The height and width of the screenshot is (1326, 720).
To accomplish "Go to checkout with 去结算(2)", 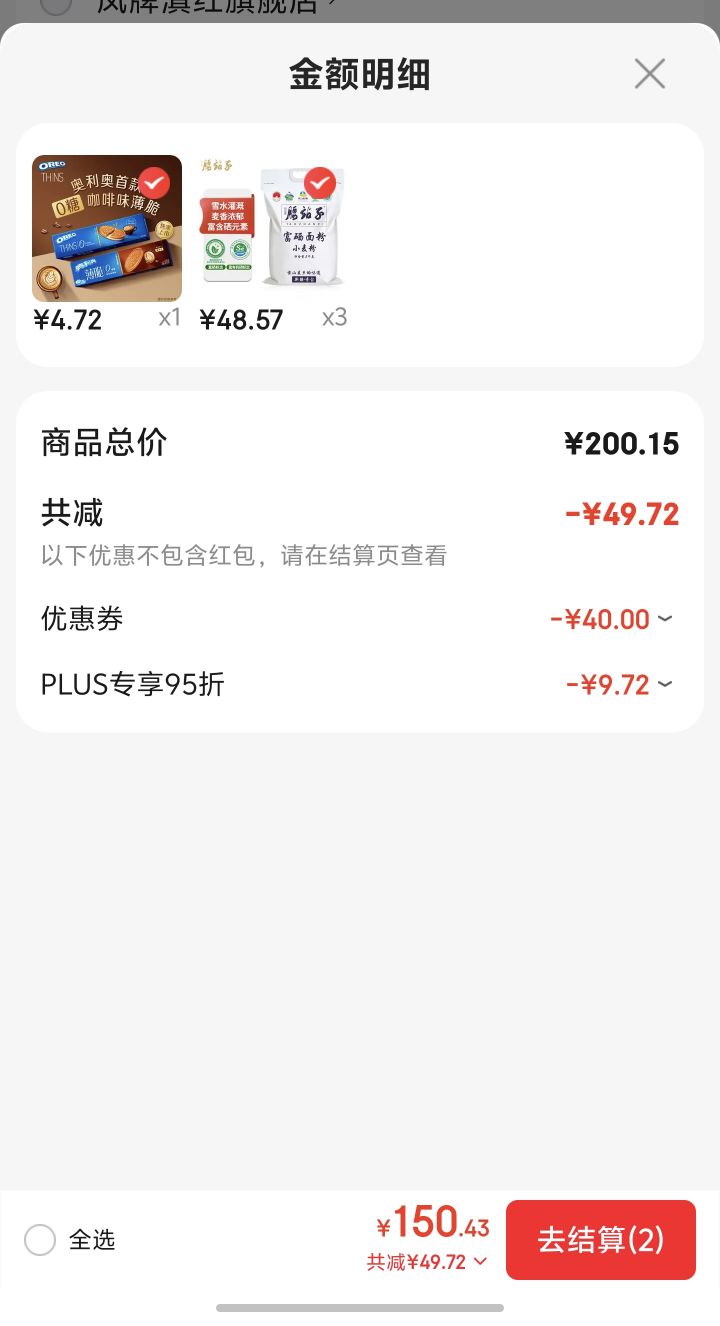I will [601, 1240].
